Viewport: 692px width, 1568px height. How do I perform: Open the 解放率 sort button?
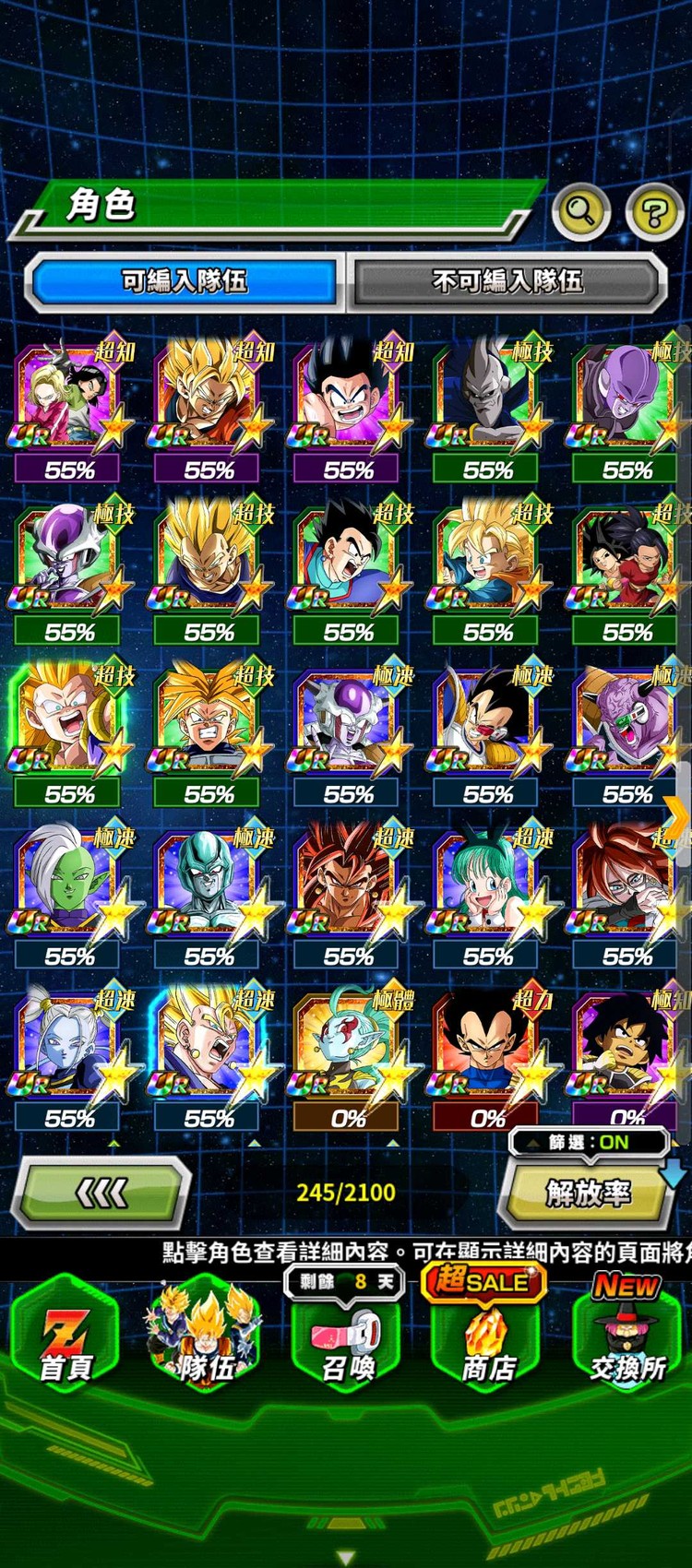pos(588,1194)
